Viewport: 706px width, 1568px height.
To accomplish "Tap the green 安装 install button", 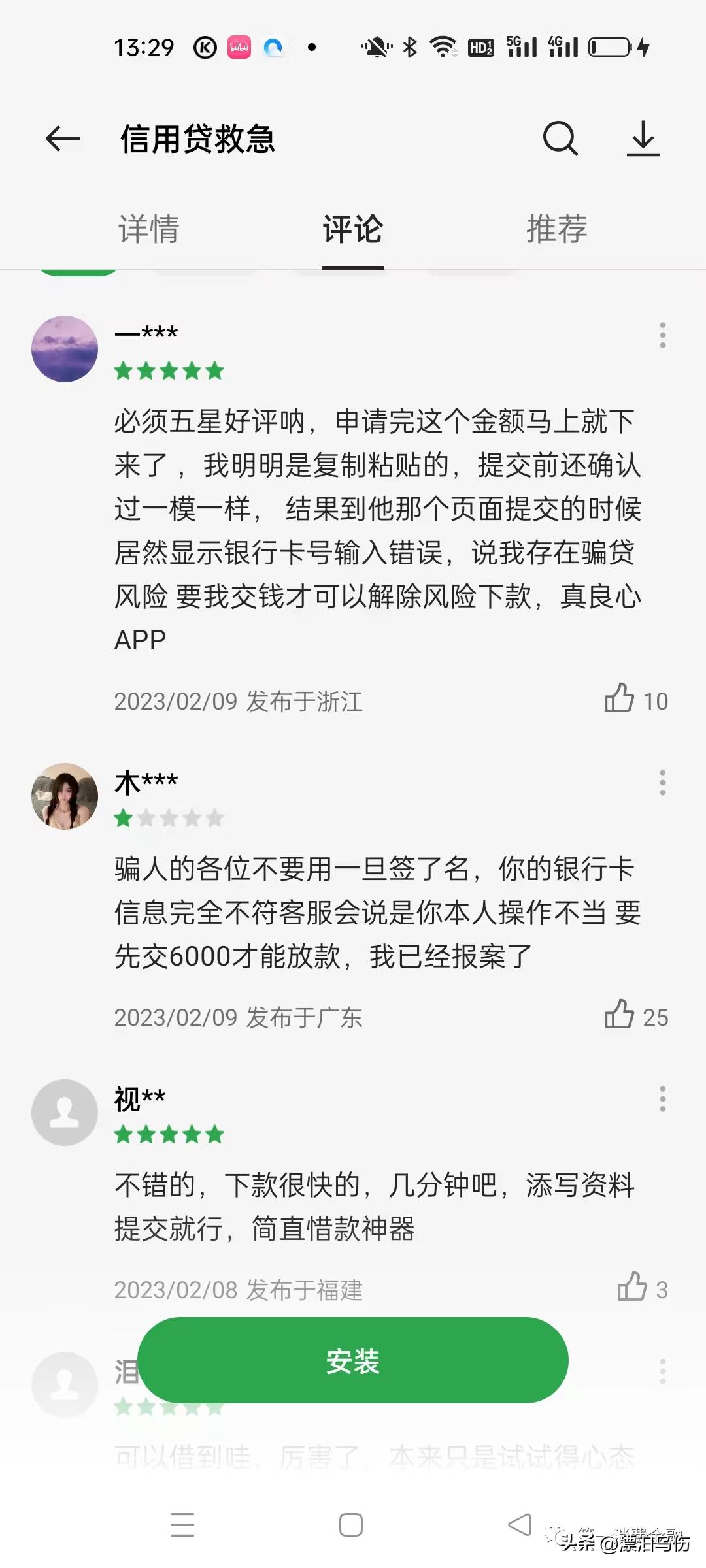I will pos(352,1361).
